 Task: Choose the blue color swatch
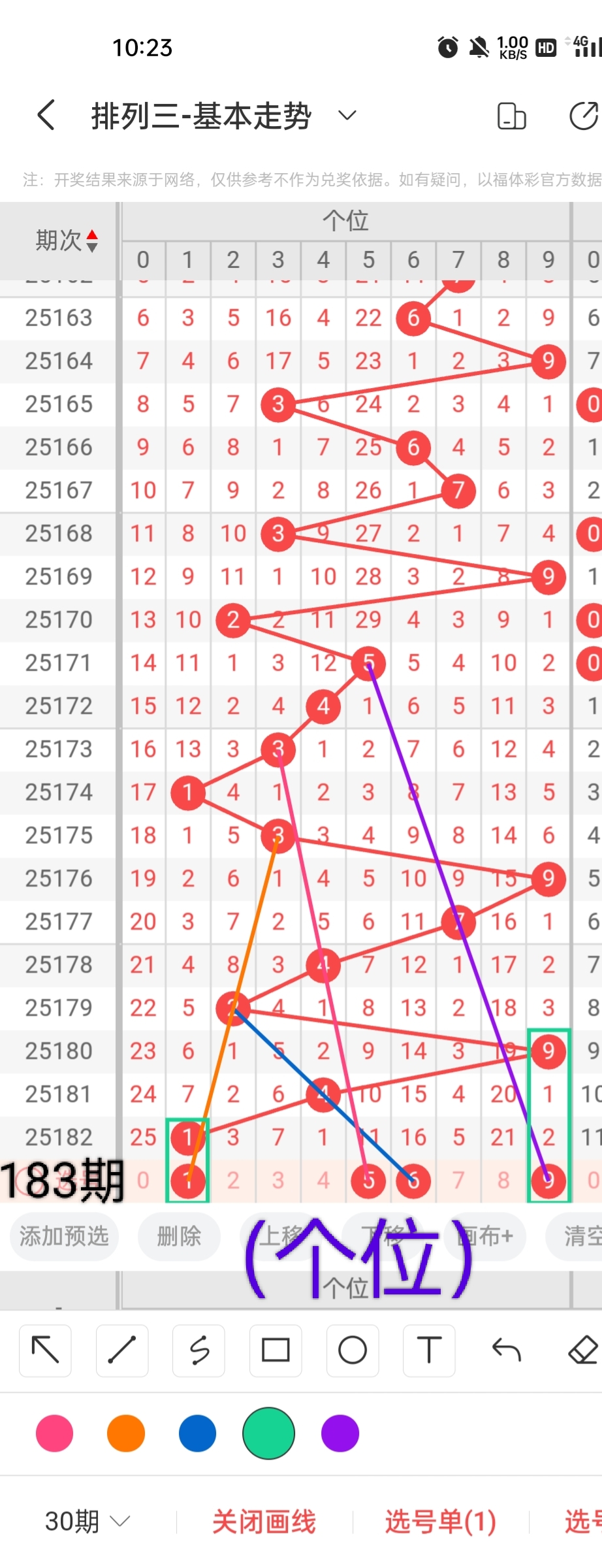tap(197, 1433)
